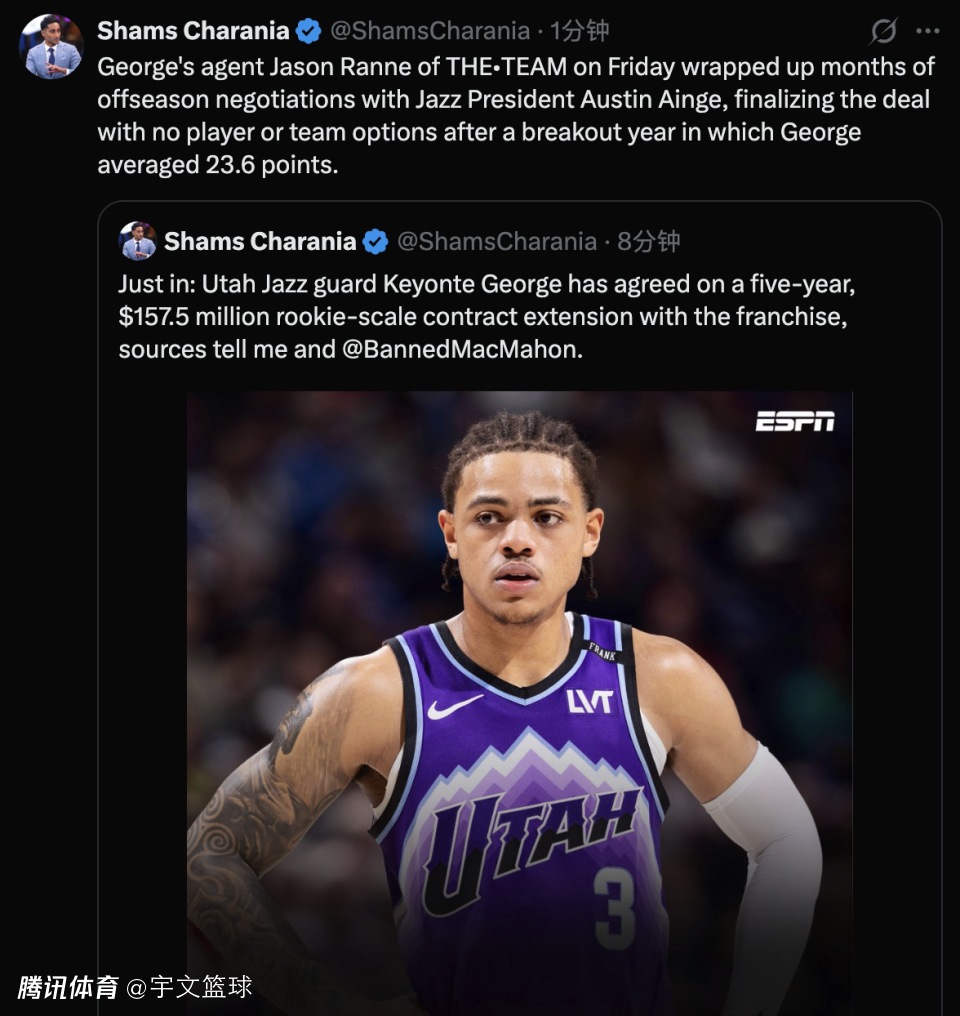Screen dimensions: 960x1016
Task: Open Shams Charania's profile avatar
Action: 51,47
